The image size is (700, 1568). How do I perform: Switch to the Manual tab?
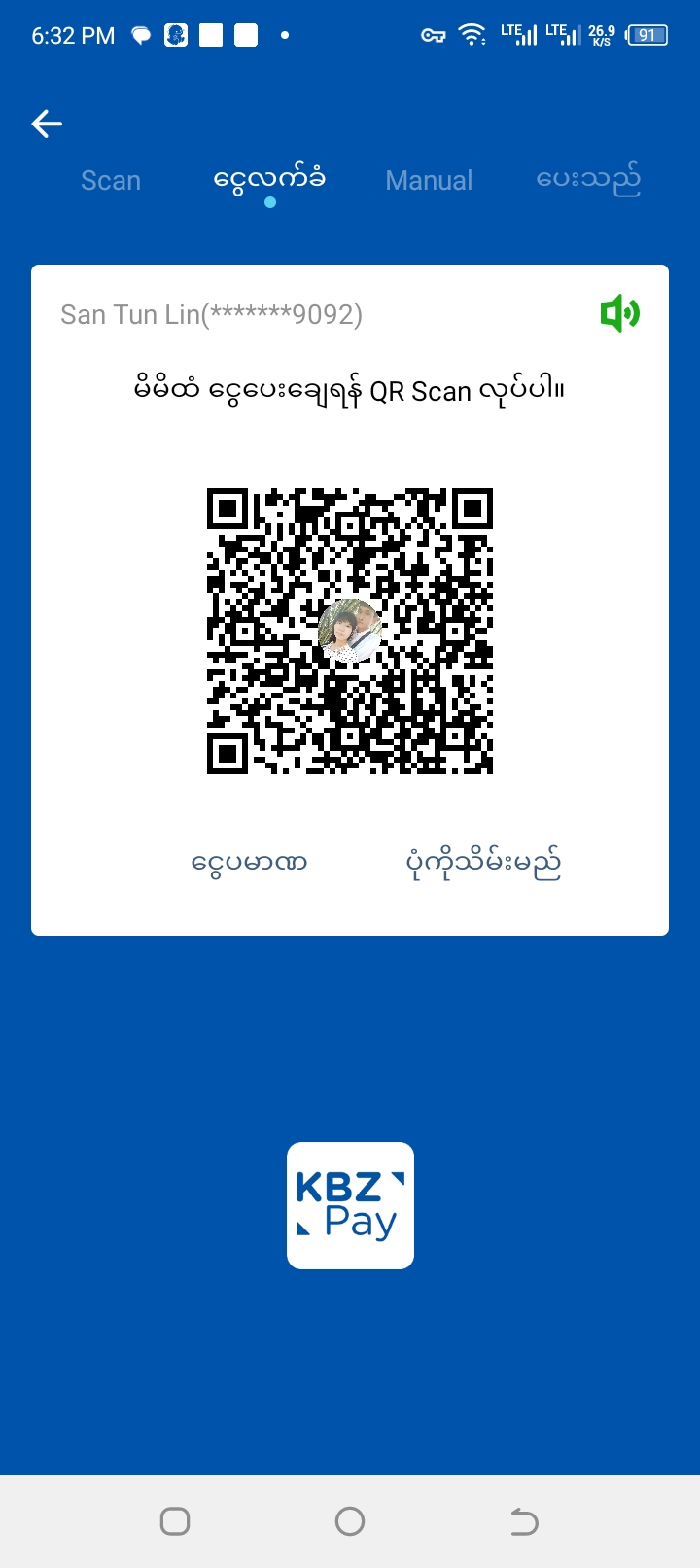point(429,181)
